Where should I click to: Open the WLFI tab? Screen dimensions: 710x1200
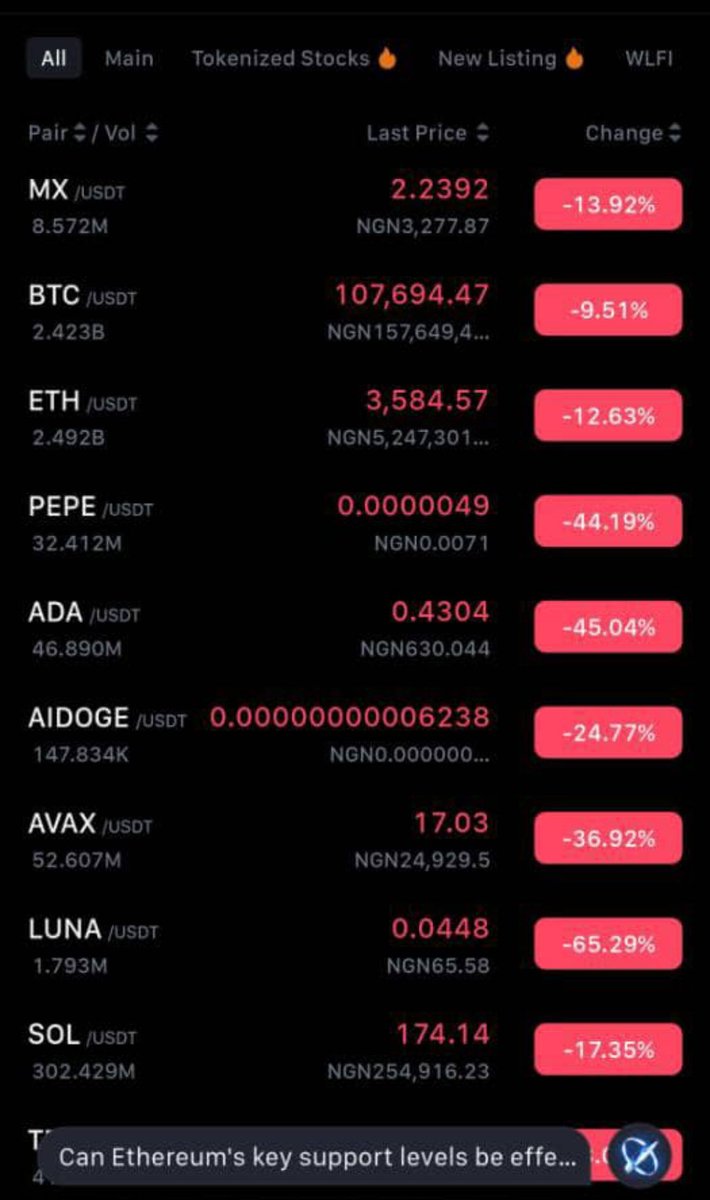649,58
